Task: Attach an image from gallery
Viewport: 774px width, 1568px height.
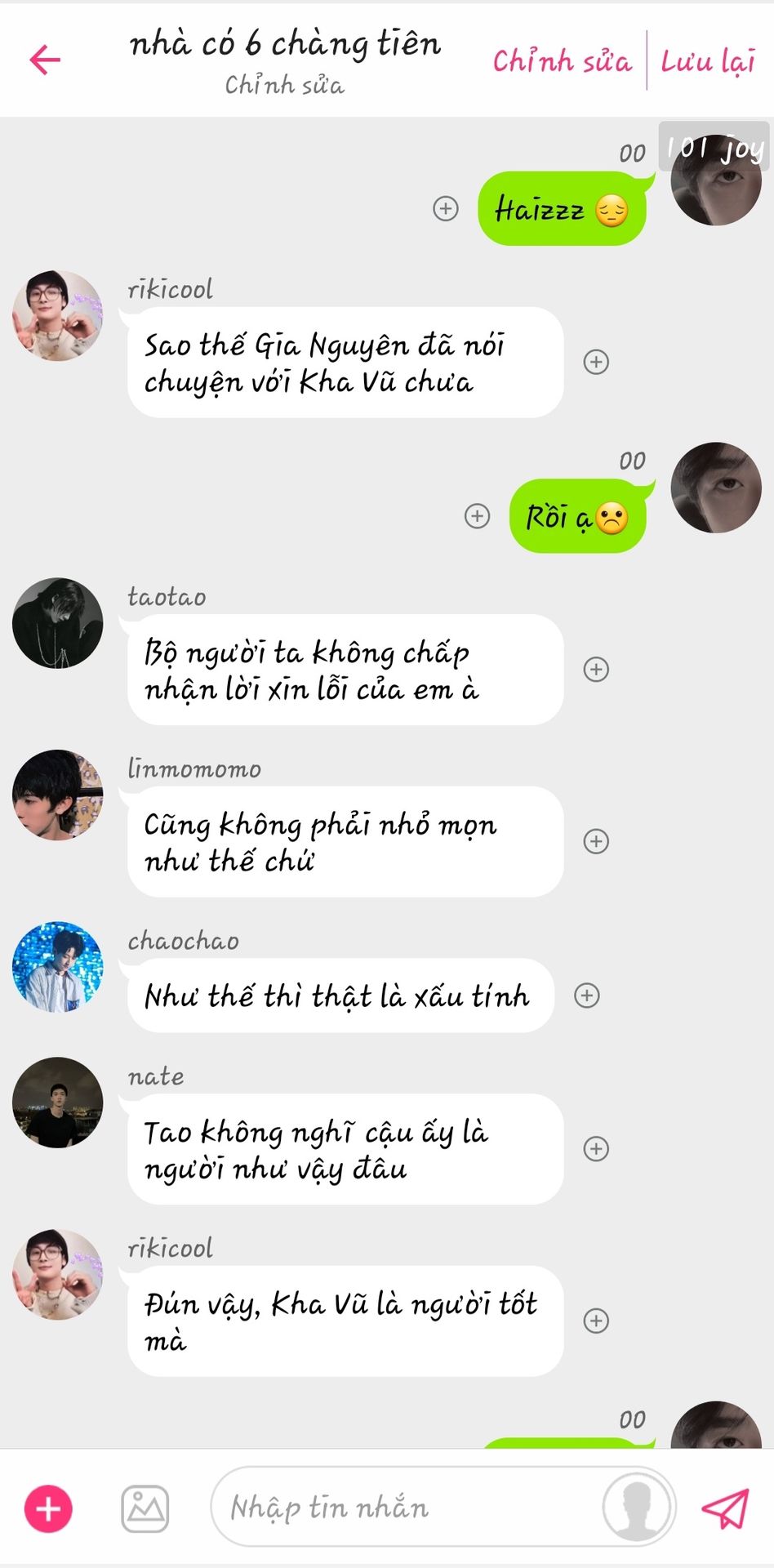Action: (145, 1508)
